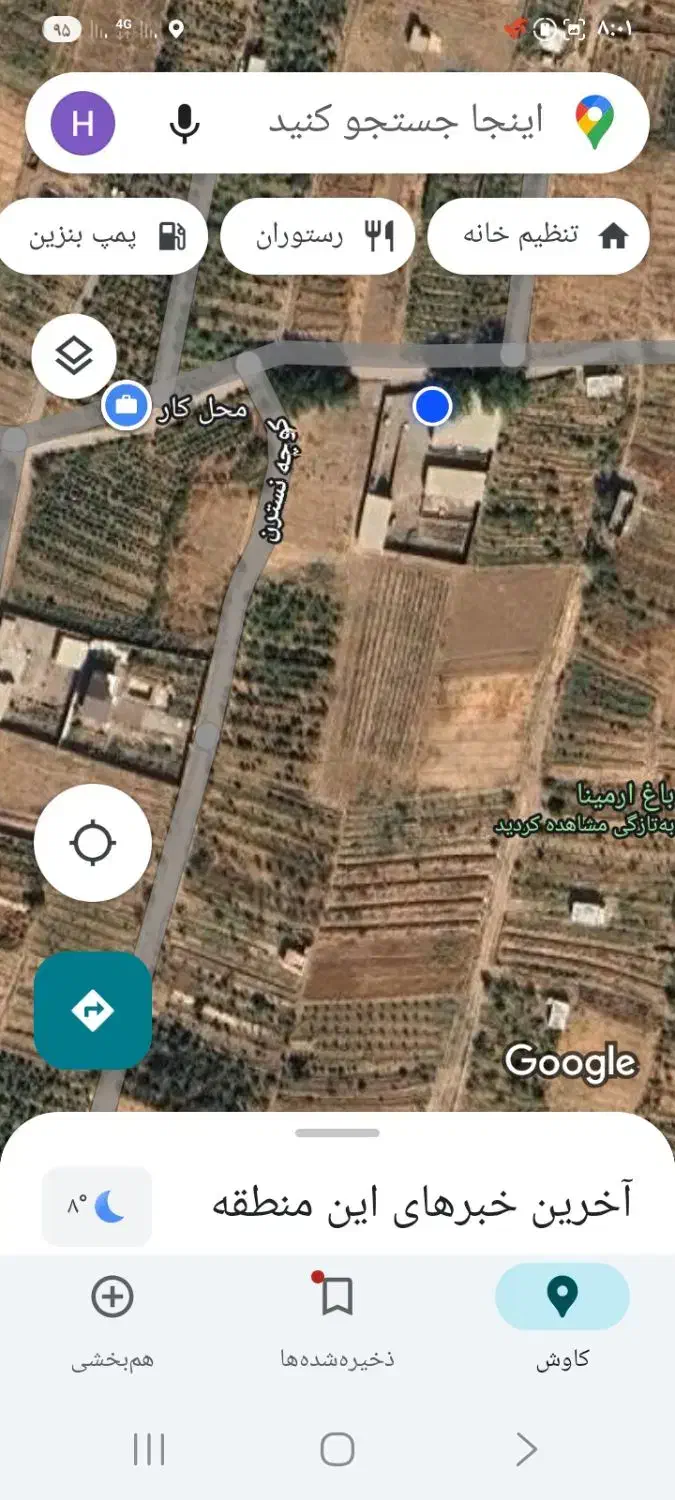This screenshot has height=1500, width=675.
Task: Select the 'رستوران' chip
Action: (318, 236)
